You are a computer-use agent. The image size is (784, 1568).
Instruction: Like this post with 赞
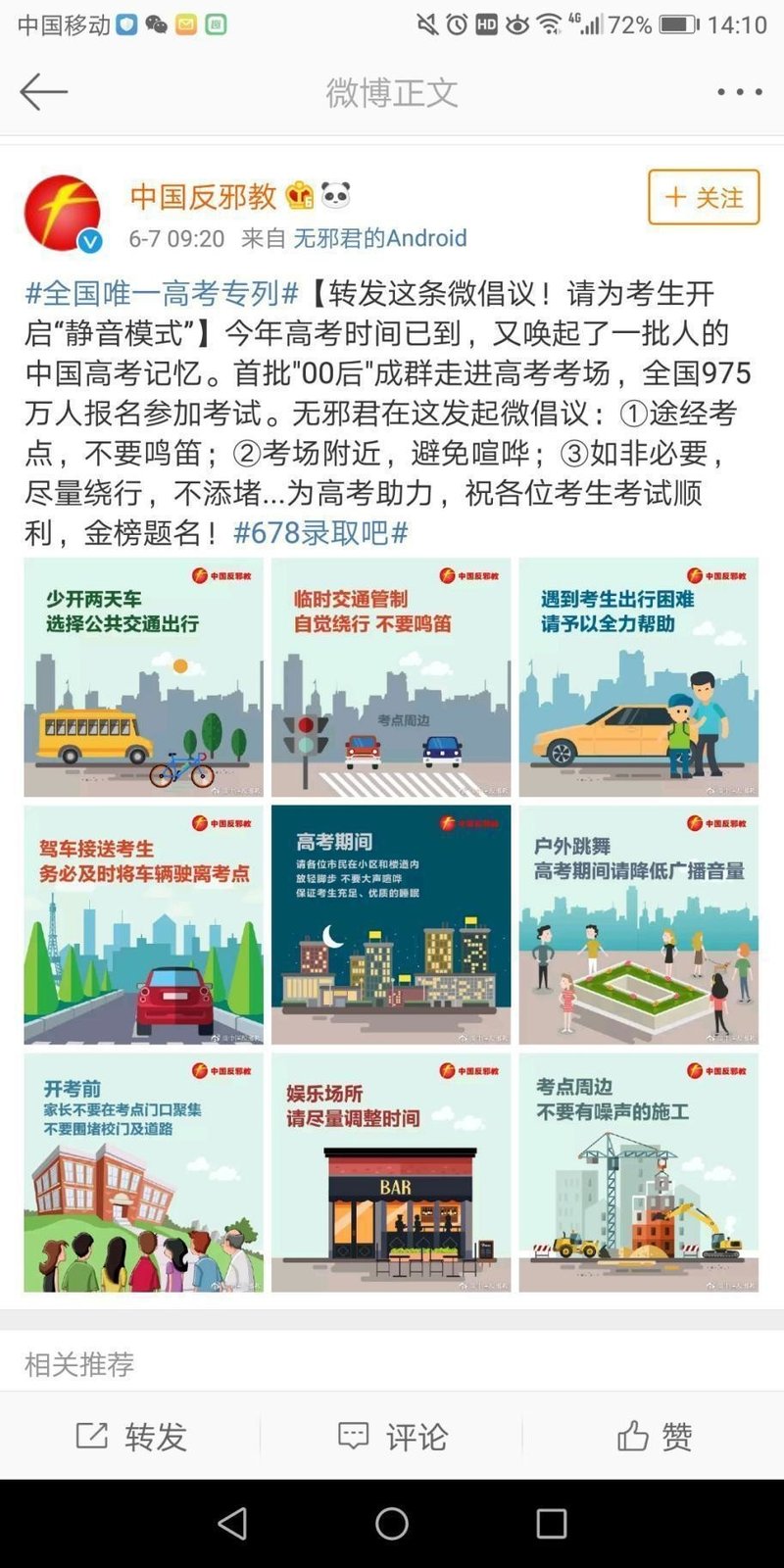tap(654, 1437)
